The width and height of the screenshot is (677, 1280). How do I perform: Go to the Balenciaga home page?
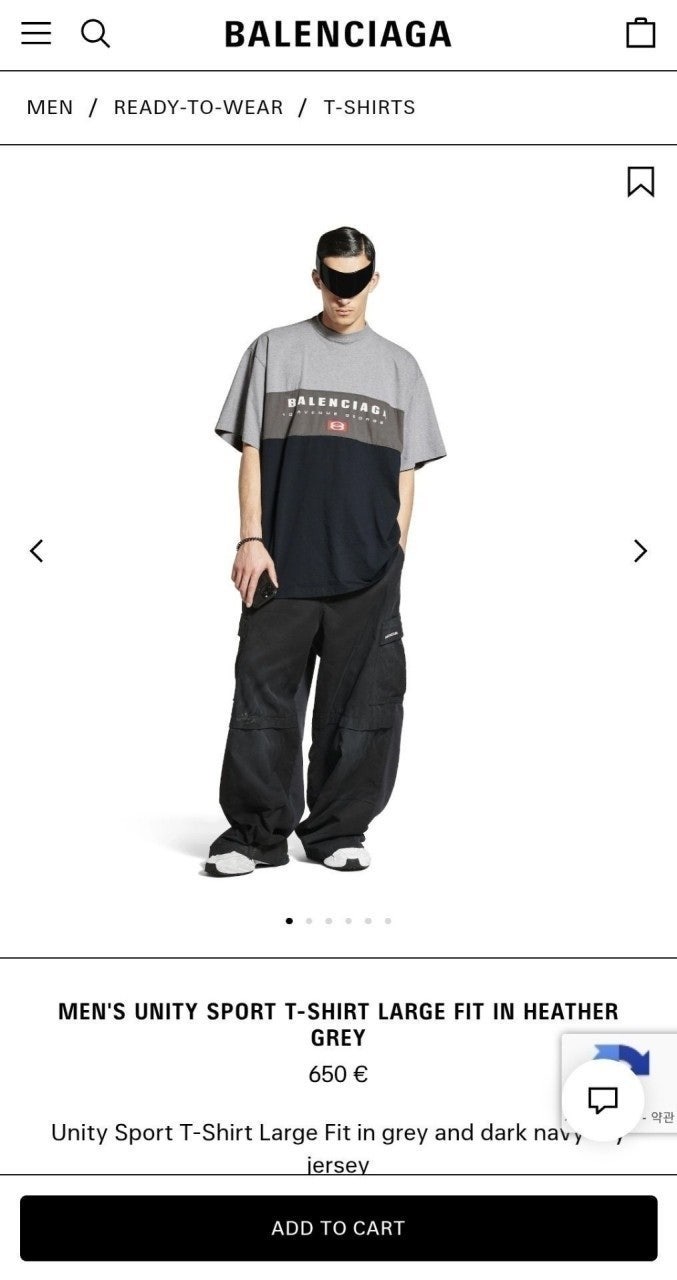click(338, 34)
